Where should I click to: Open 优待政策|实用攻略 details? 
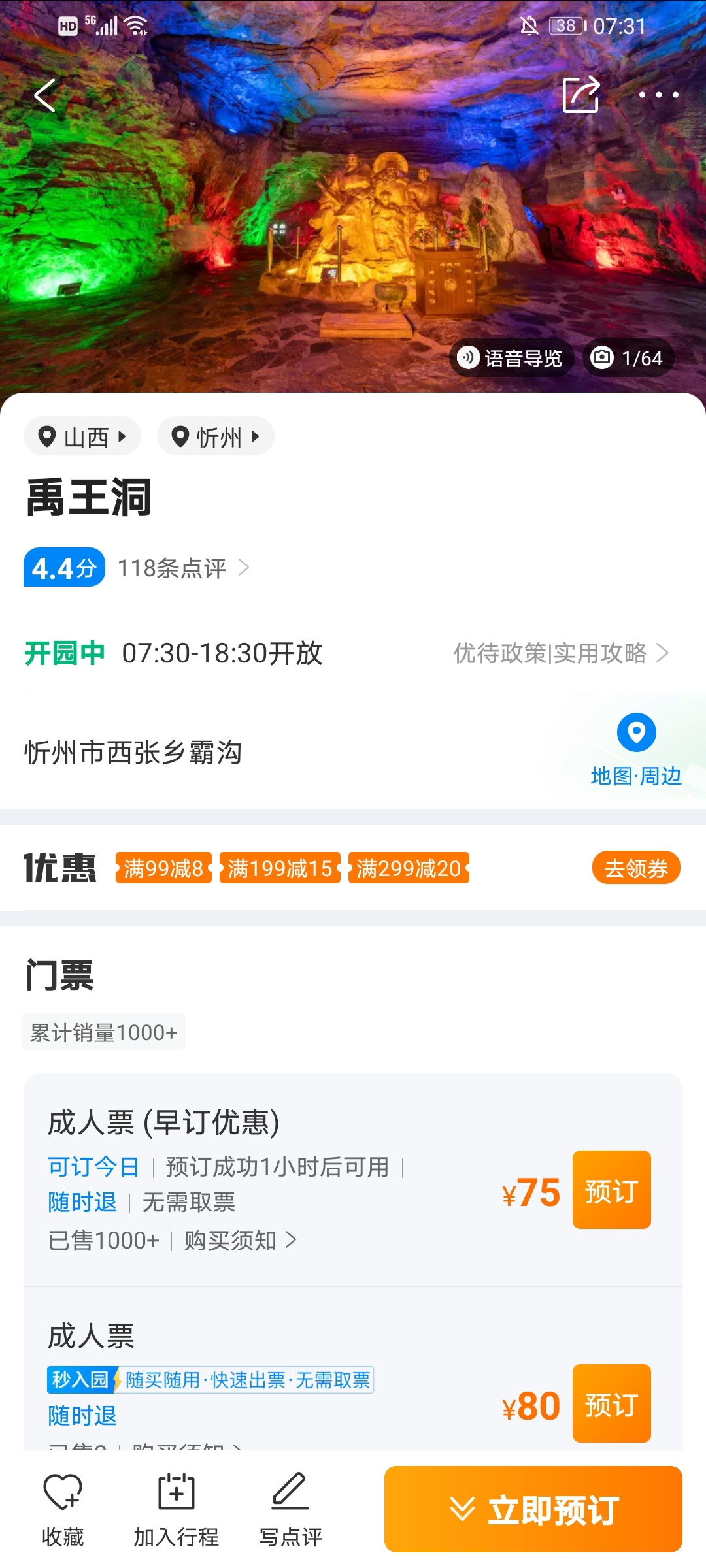tap(561, 653)
